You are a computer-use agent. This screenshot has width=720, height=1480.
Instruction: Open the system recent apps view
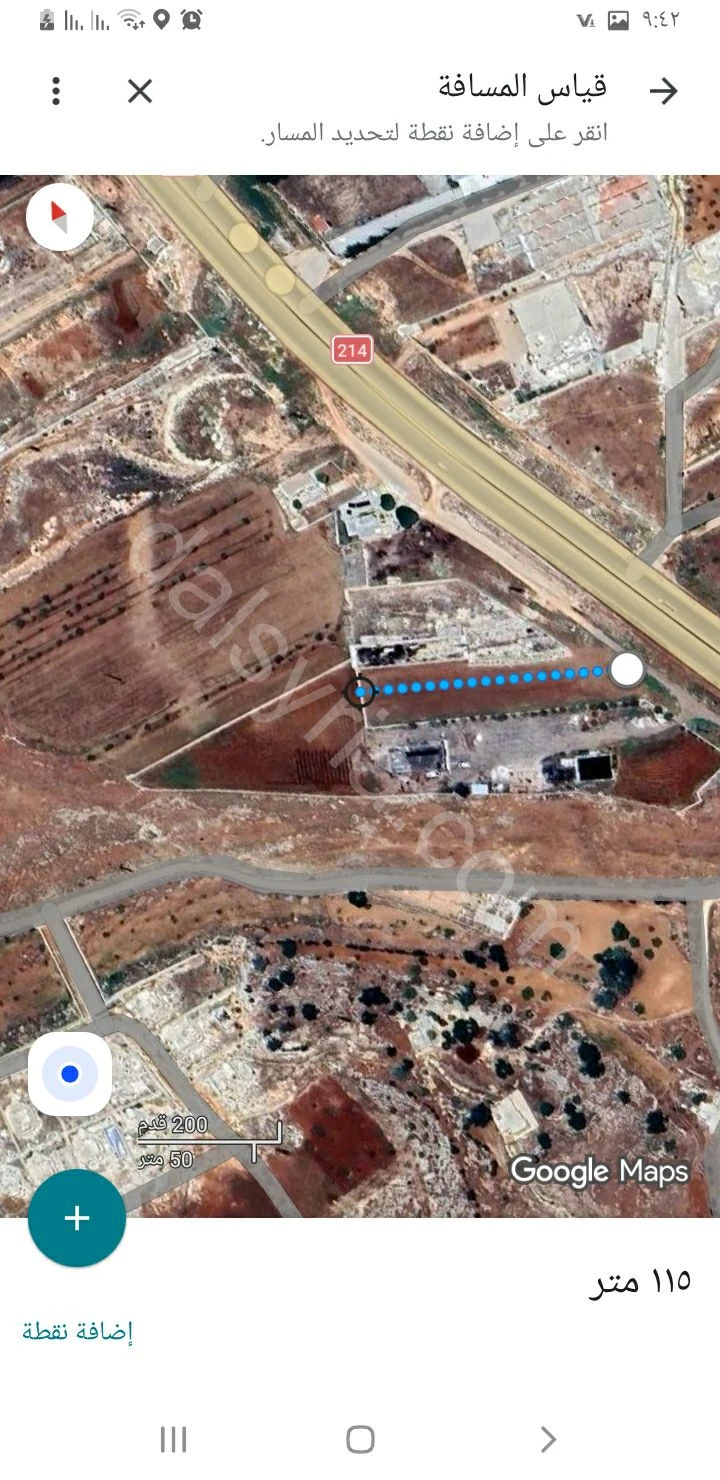[173, 1439]
